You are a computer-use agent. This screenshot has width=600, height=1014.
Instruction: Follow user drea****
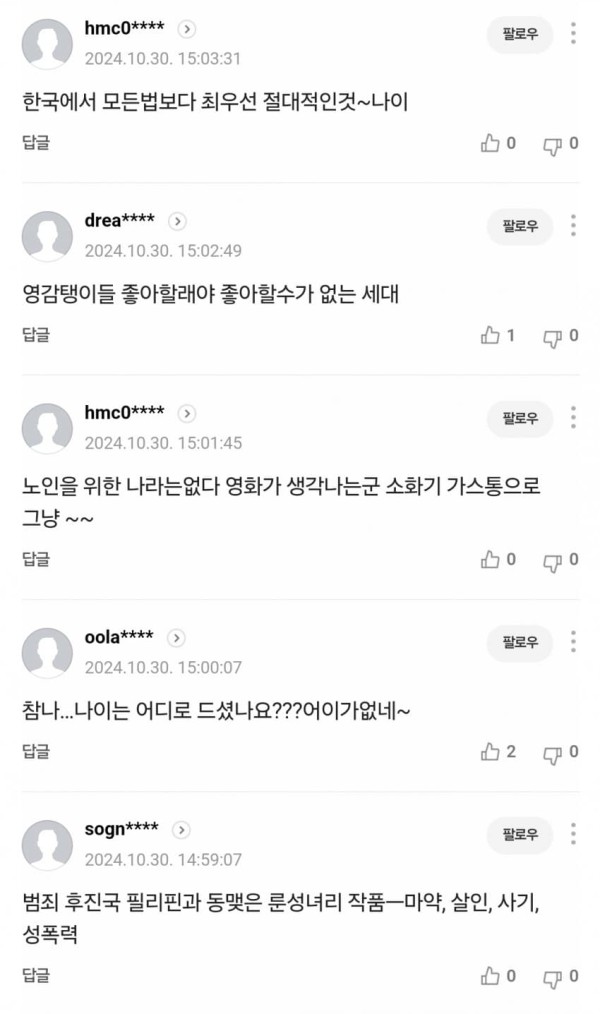point(520,226)
